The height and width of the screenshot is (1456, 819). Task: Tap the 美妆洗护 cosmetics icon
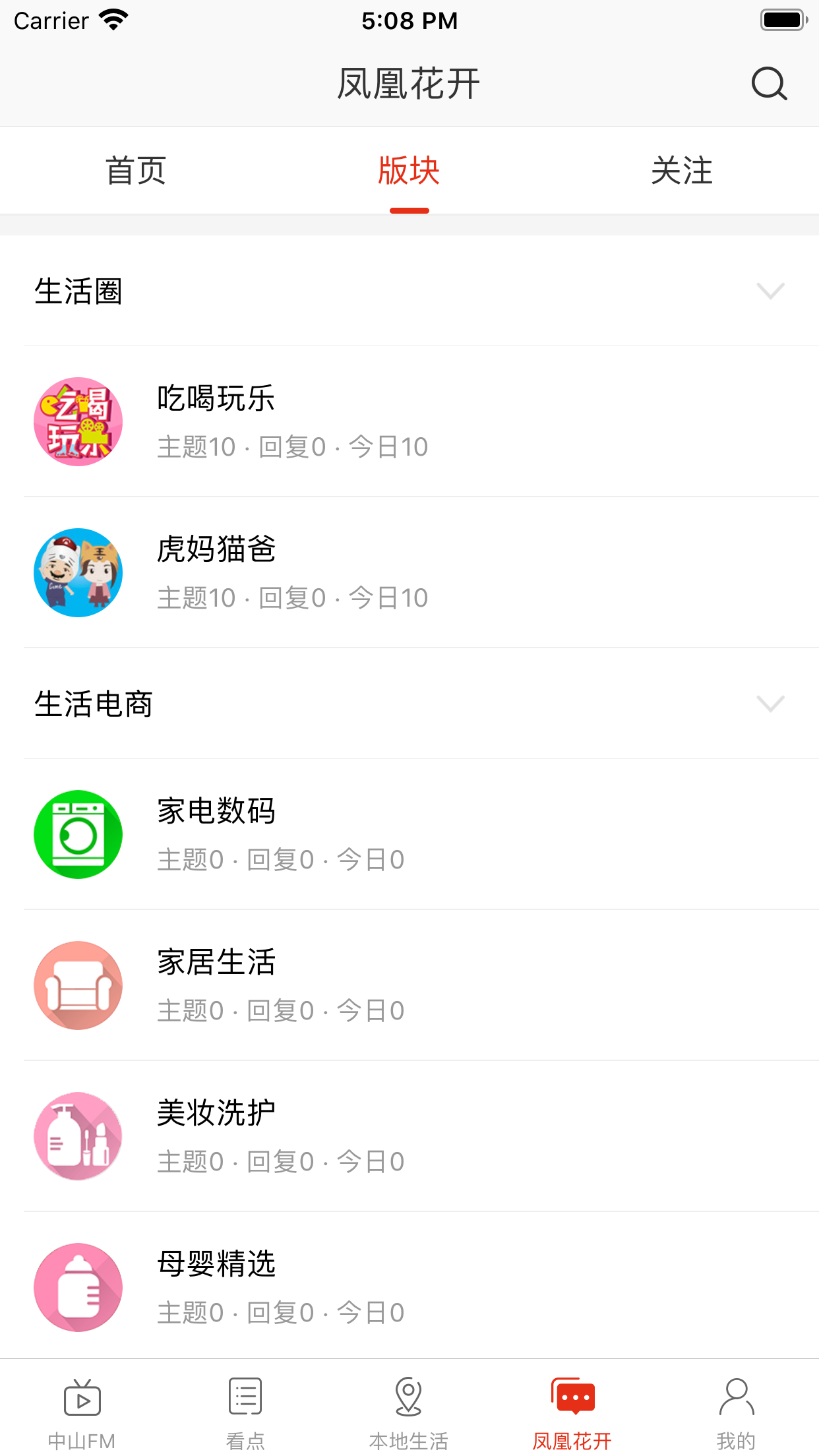[78, 1137]
